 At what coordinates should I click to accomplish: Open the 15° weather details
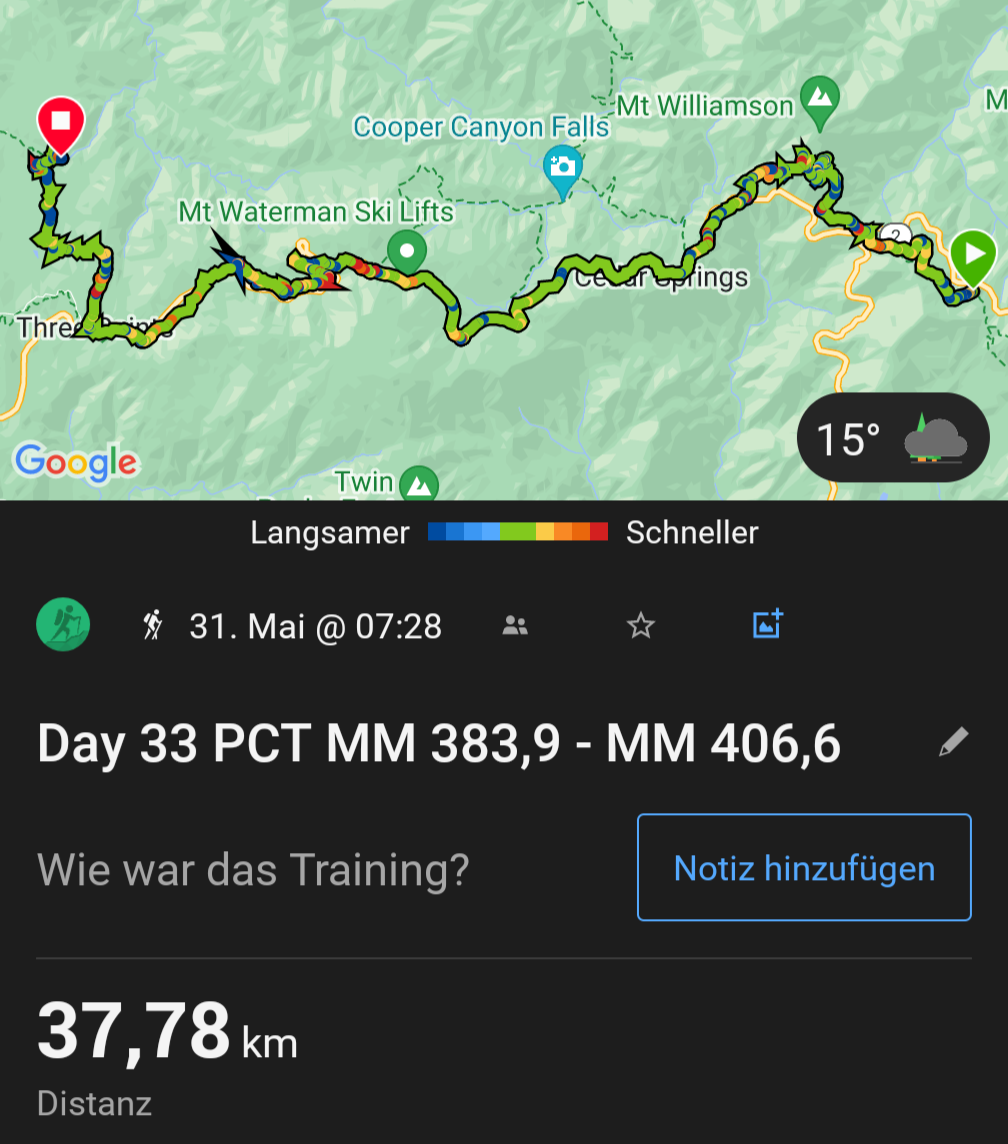point(892,438)
